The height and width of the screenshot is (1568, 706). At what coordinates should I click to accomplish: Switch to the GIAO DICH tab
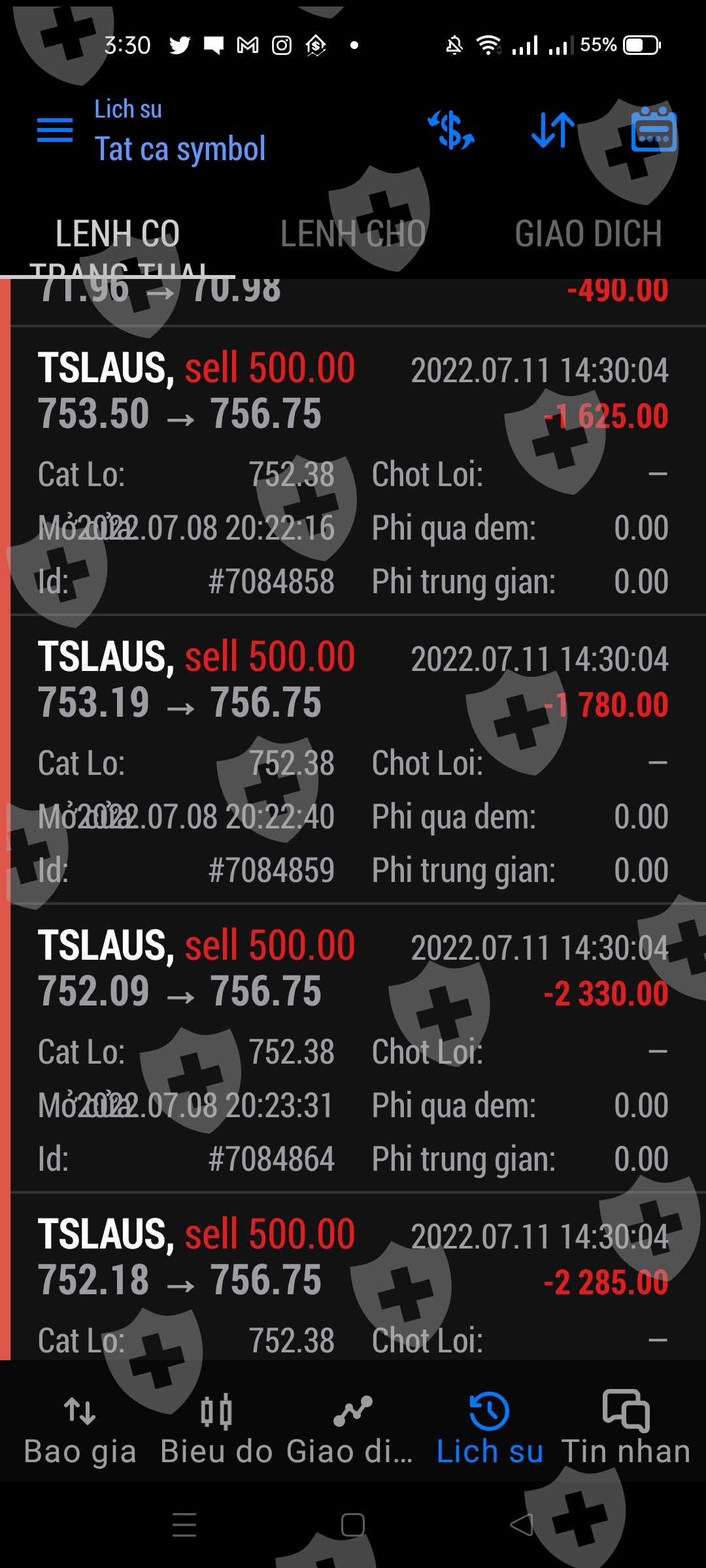click(588, 234)
